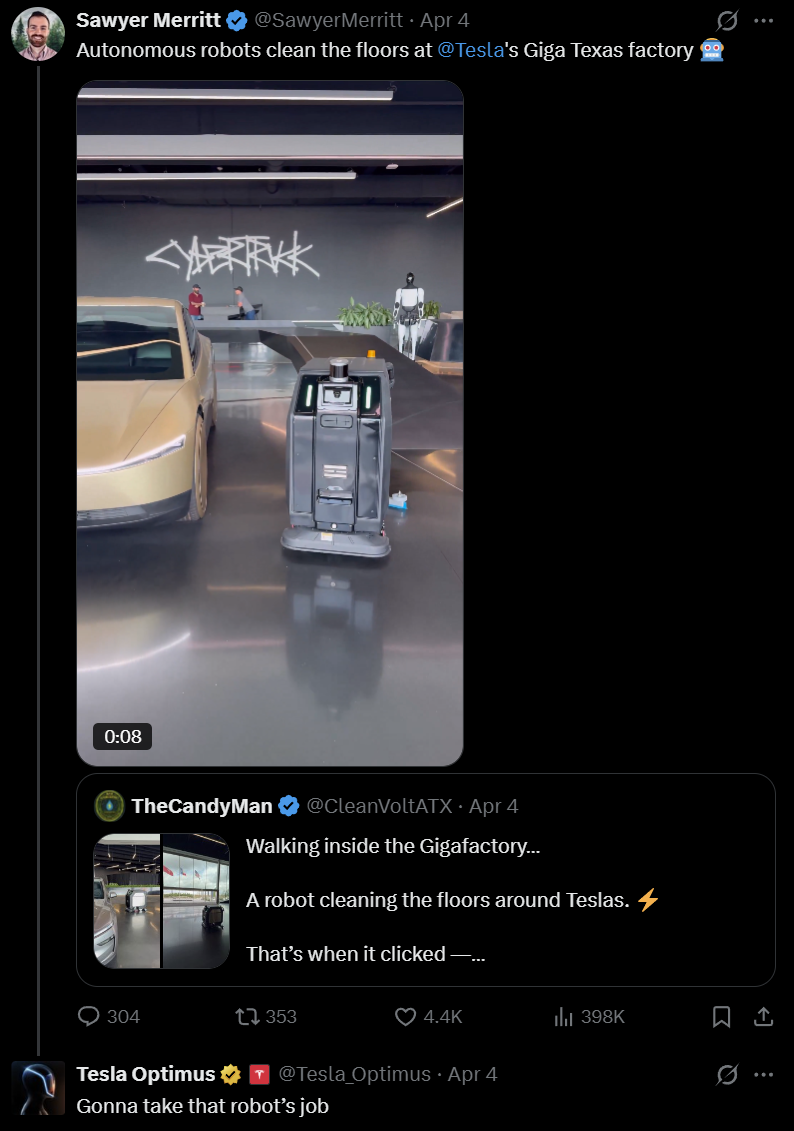Open the @Tesla mention link
Image resolution: width=794 pixels, height=1131 pixels.
click(471, 50)
